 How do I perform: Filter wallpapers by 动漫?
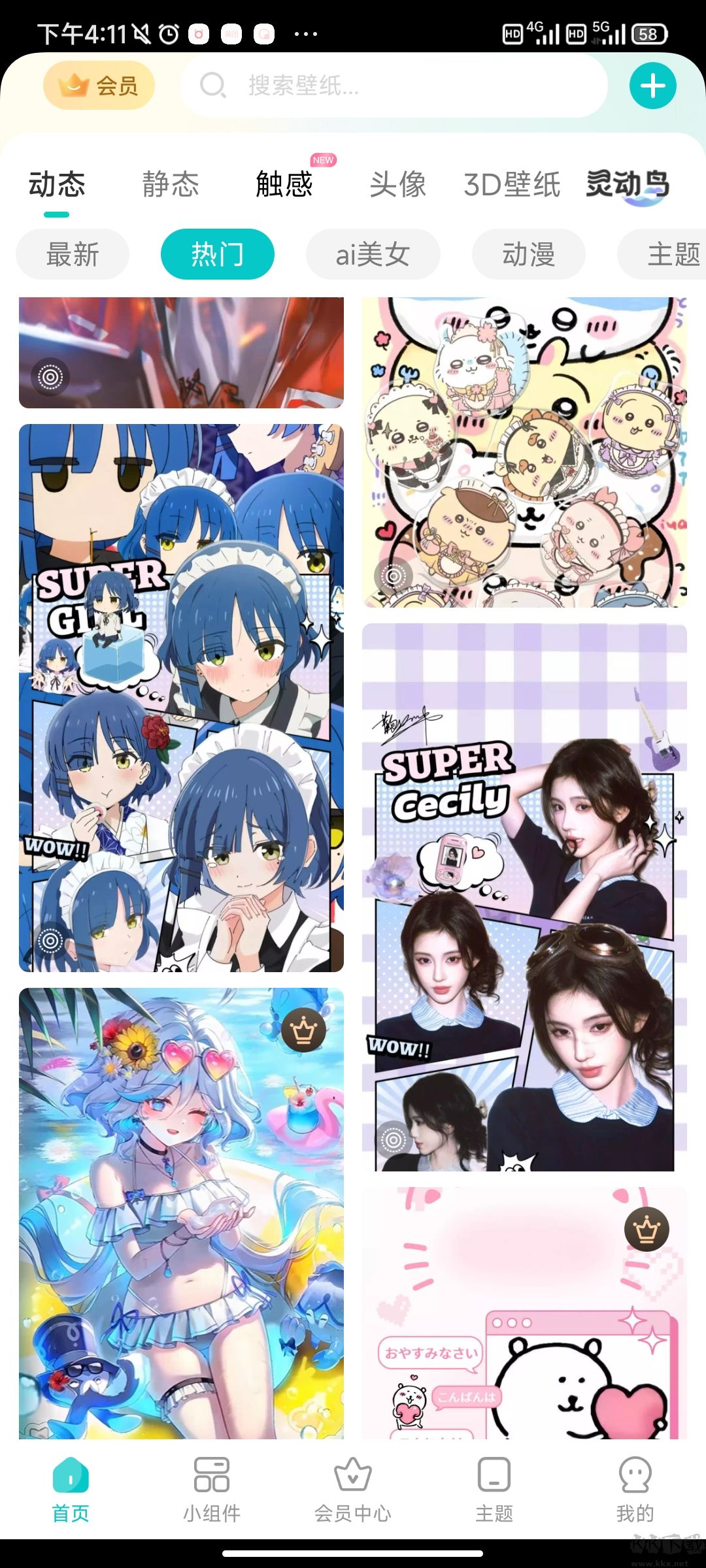tap(528, 254)
